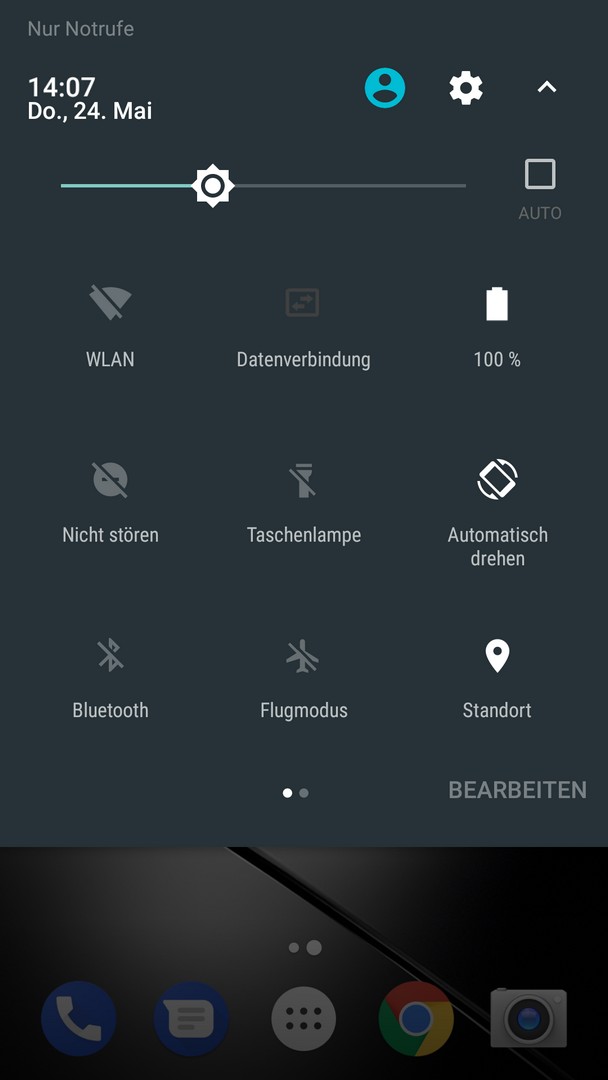
Task: Activate Flugmodus
Action: tap(303, 656)
